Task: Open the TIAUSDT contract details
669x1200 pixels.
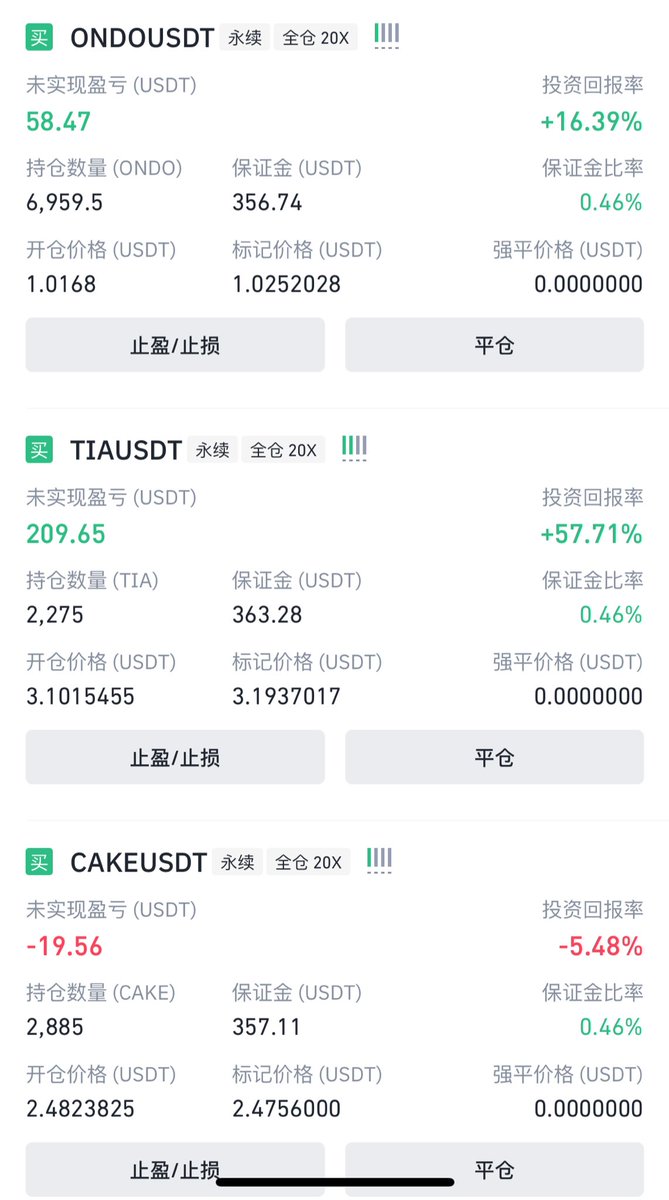Action: pos(126,450)
